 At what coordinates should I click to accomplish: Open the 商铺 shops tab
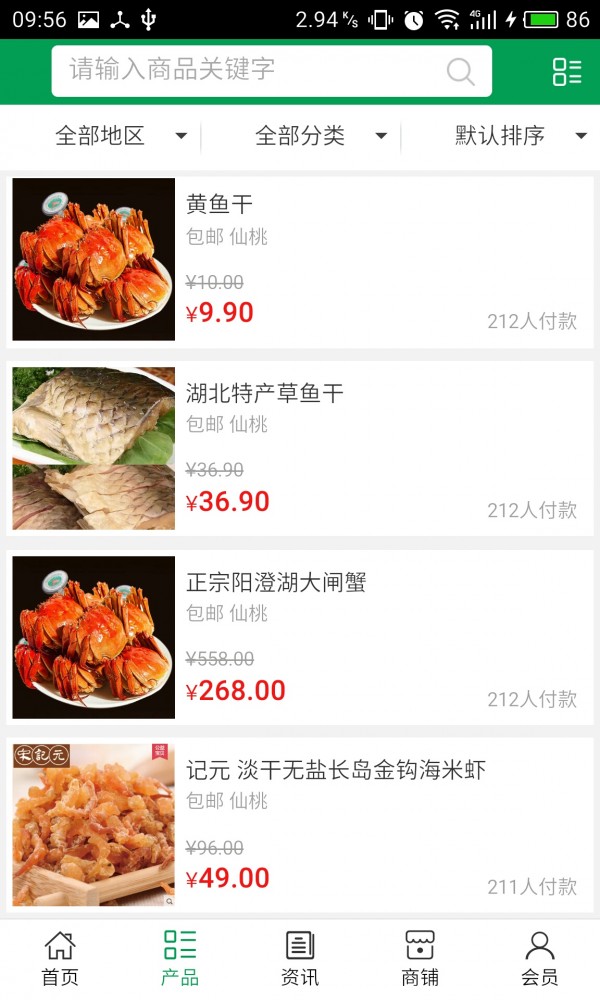(x=420, y=958)
